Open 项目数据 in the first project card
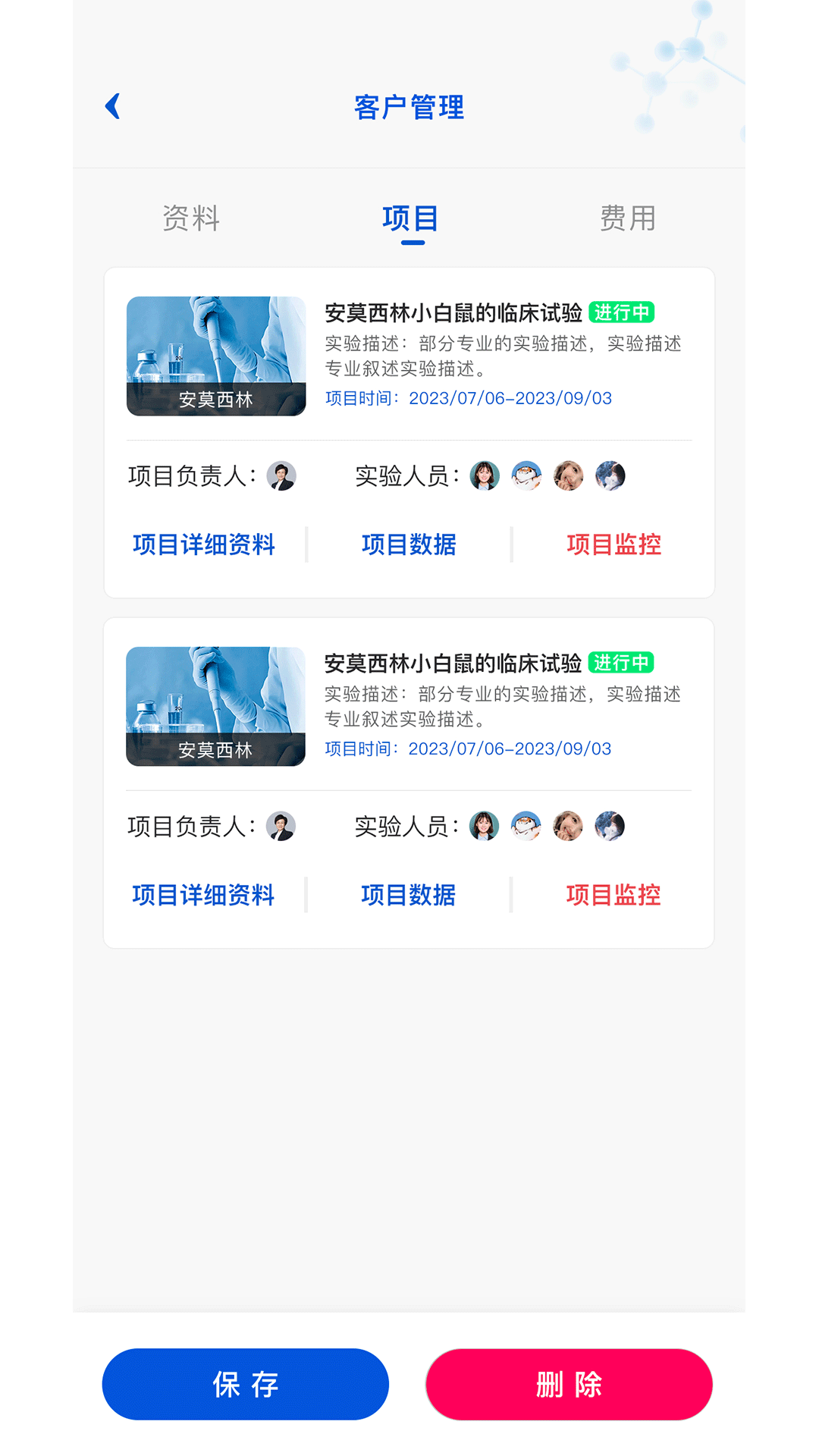Screen dimensions: 819x1456 [x=409, y=544]
